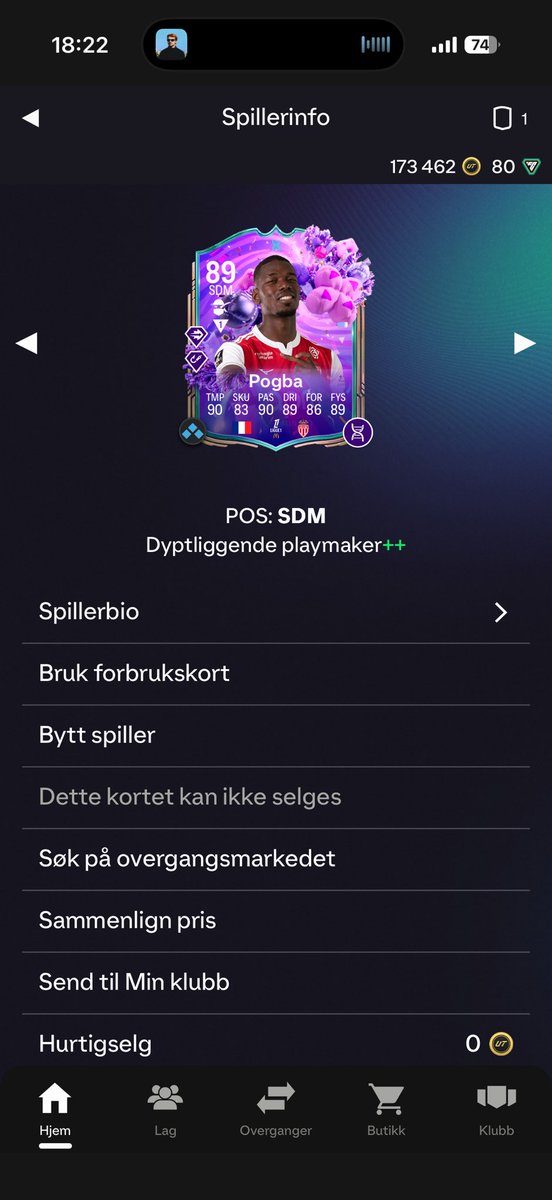Go to the Butikk tab
This screenshot has width=552, height=1200.
click(386, 1110)
